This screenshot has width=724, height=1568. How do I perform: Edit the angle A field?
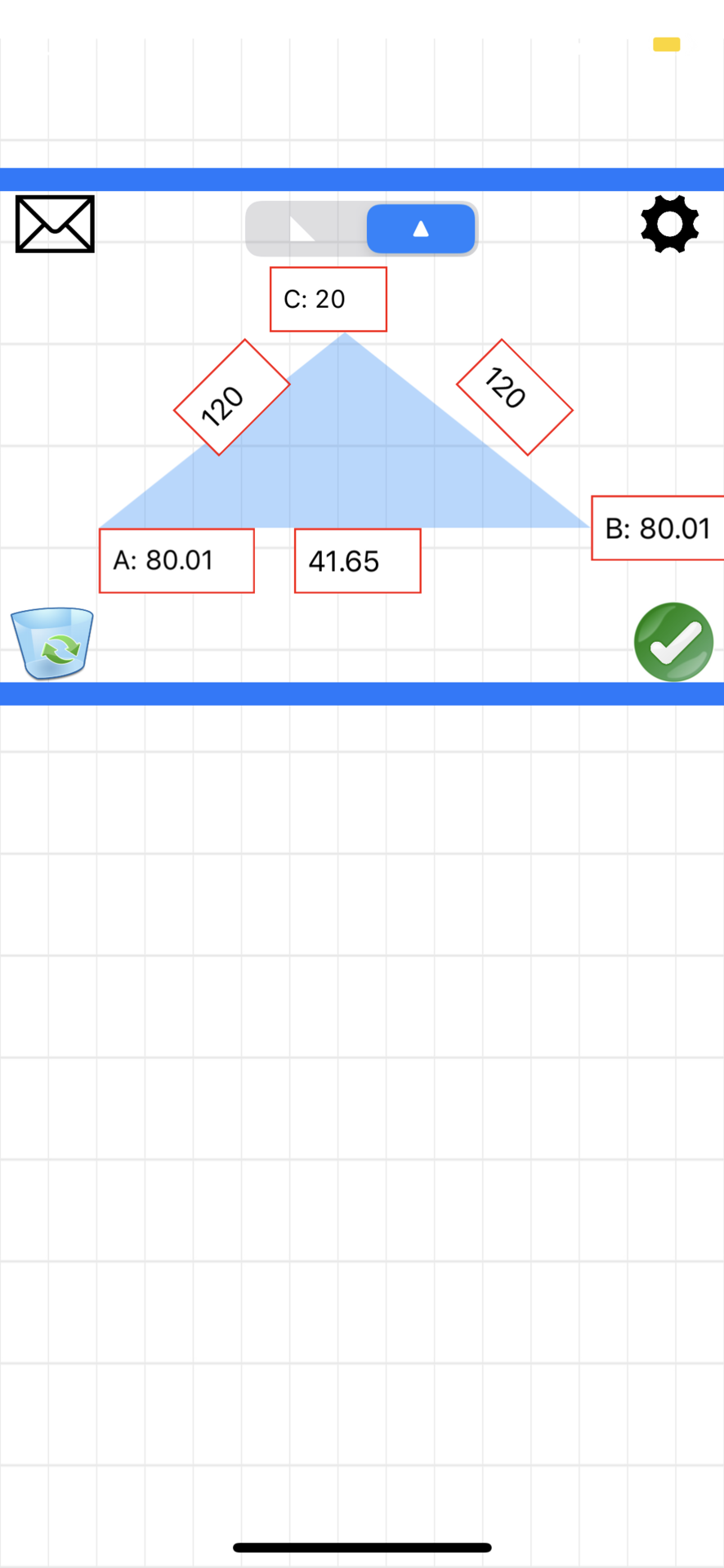pos(177,560)
